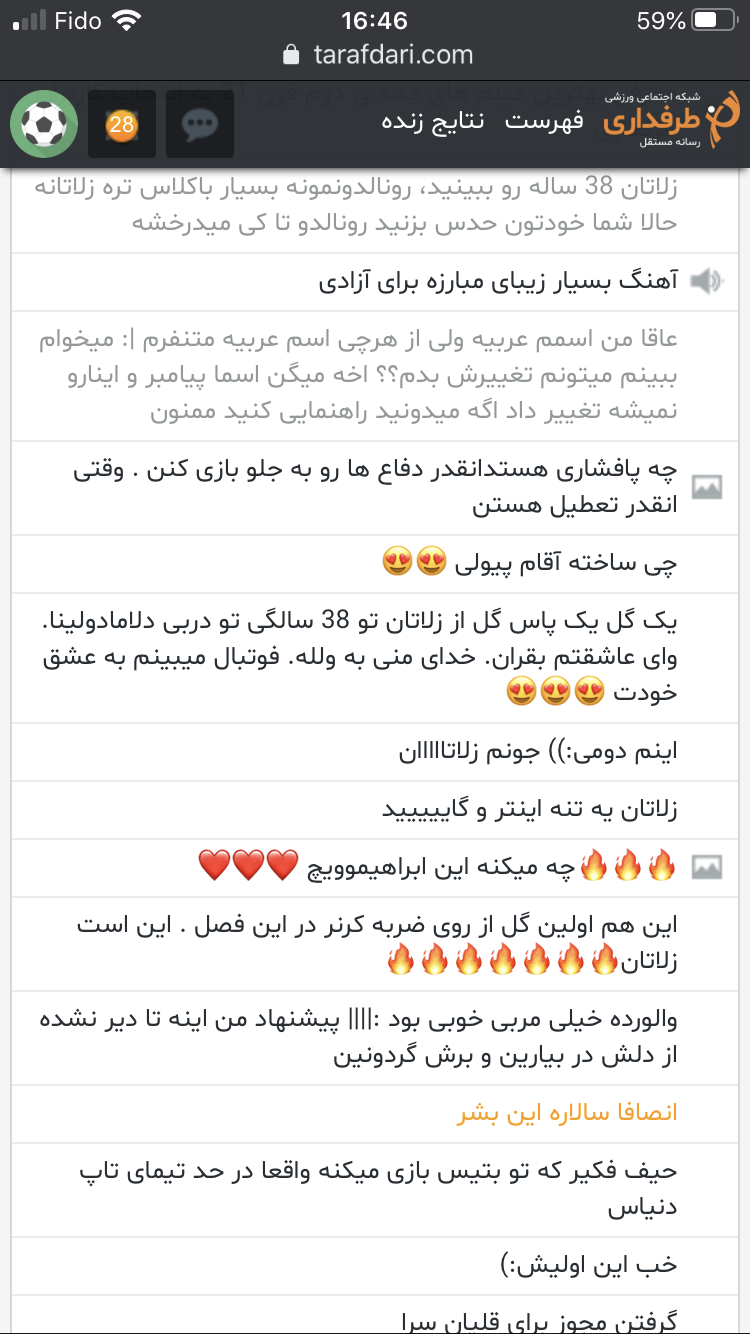Open the orange link انصافا سالاره این بشر

568,1114
